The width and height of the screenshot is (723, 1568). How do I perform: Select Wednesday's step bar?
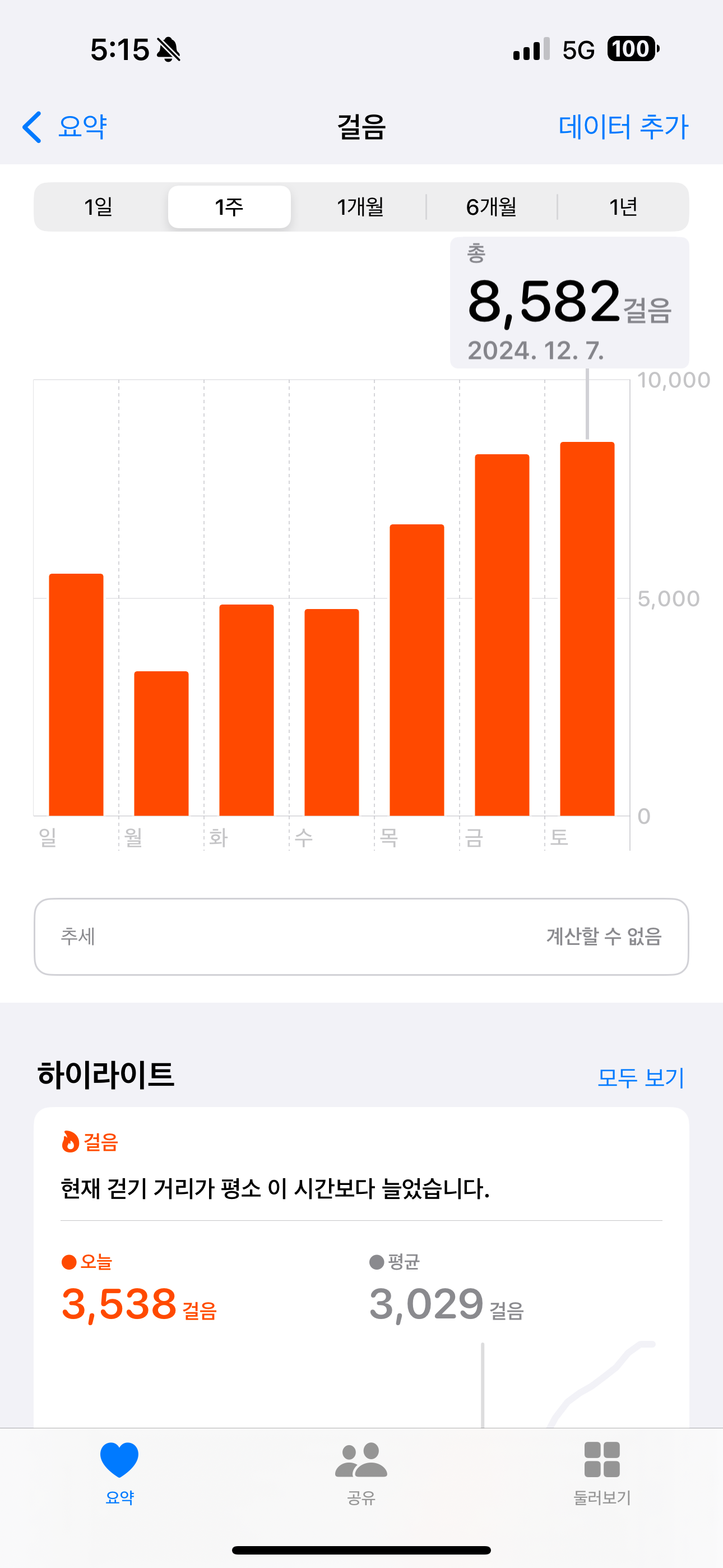pos(332,712)
